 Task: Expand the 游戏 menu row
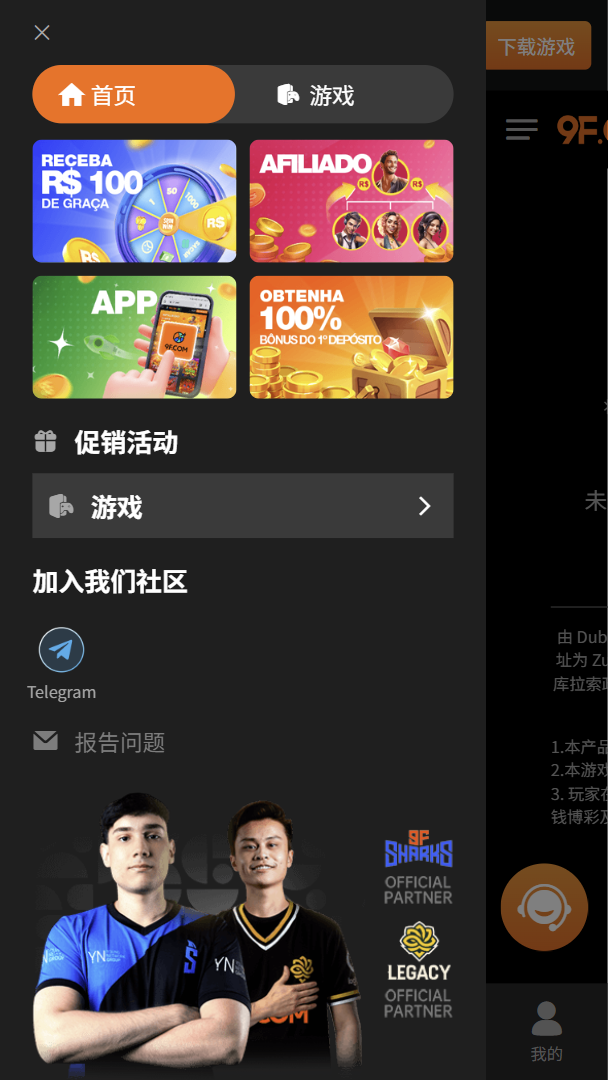[x=242, y=506]
